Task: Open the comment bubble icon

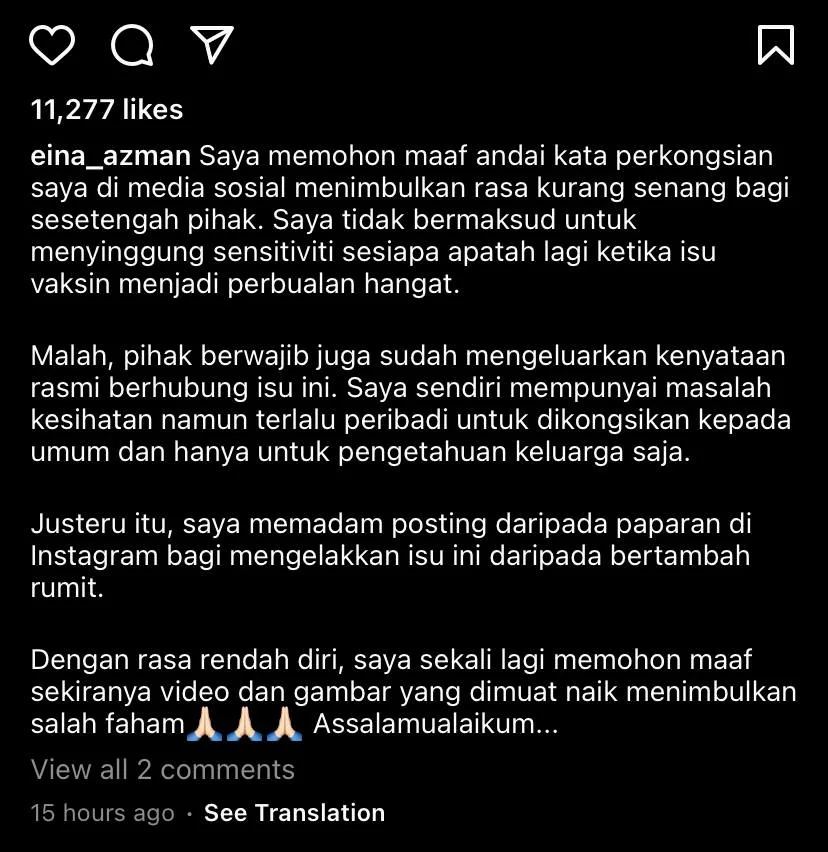Action: 131,46
